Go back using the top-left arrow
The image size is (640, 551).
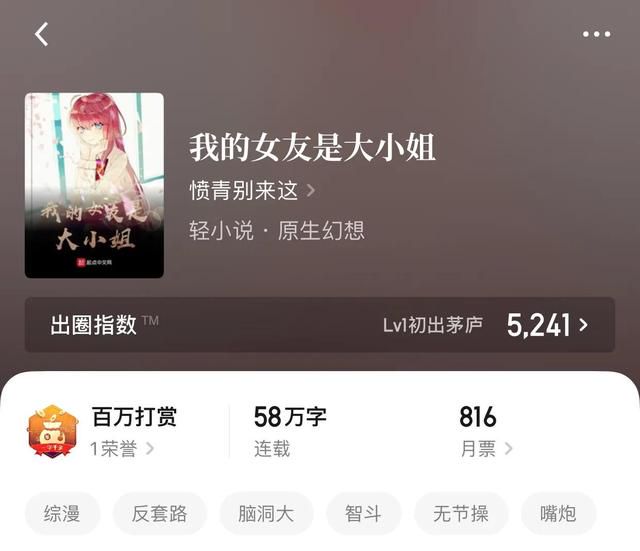(41, 34)
